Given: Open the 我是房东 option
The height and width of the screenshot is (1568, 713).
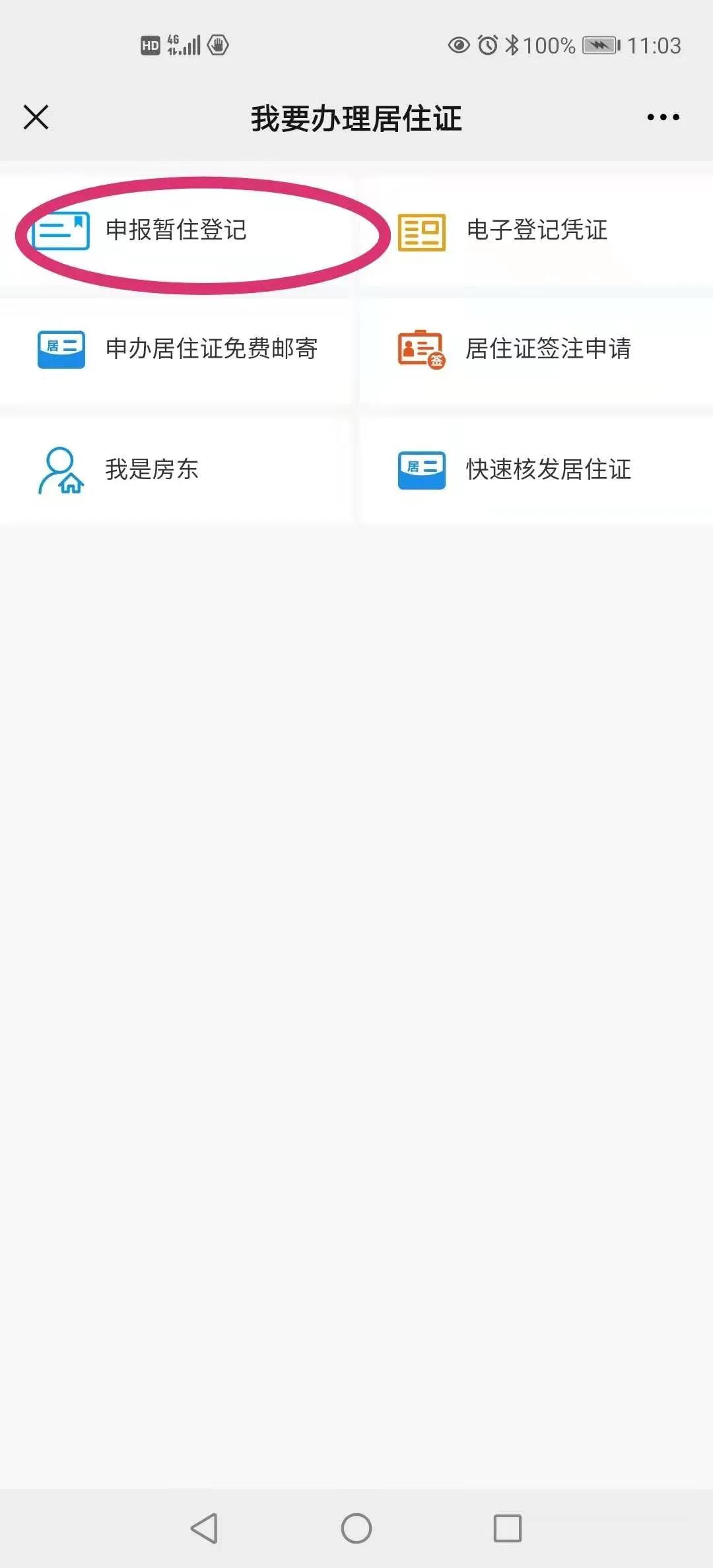Looking at the screenshot, I should coord(153,470).
